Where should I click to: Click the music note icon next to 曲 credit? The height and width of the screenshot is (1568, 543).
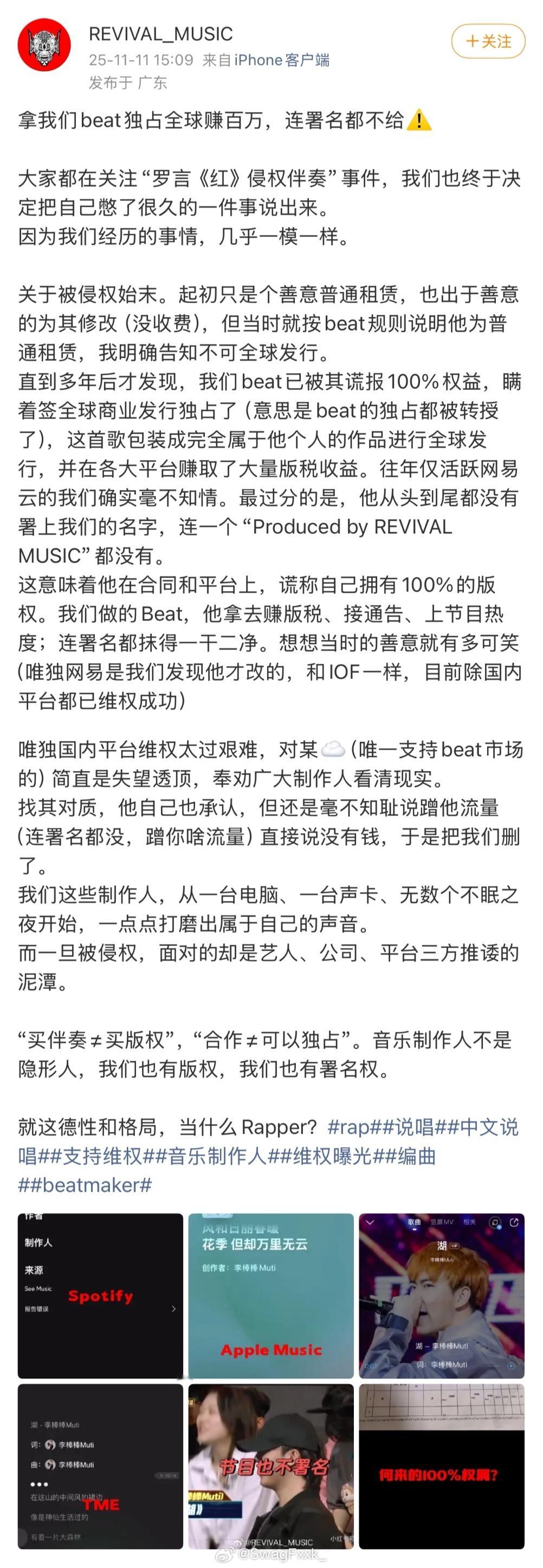click(49, 1465)
